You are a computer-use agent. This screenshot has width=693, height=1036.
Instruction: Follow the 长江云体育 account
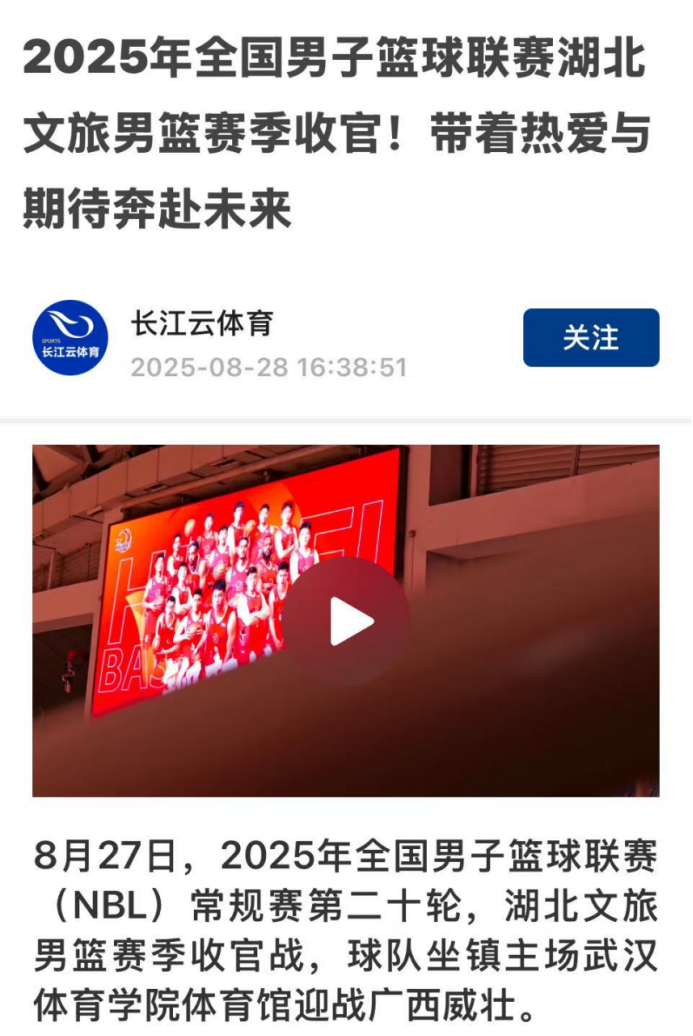tap(590, 338)
